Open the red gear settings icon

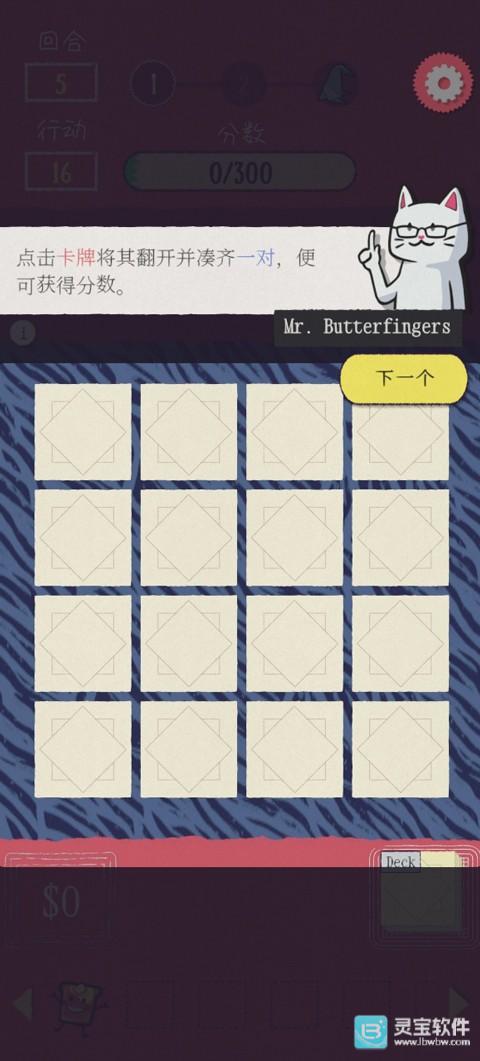pos(443,83)
